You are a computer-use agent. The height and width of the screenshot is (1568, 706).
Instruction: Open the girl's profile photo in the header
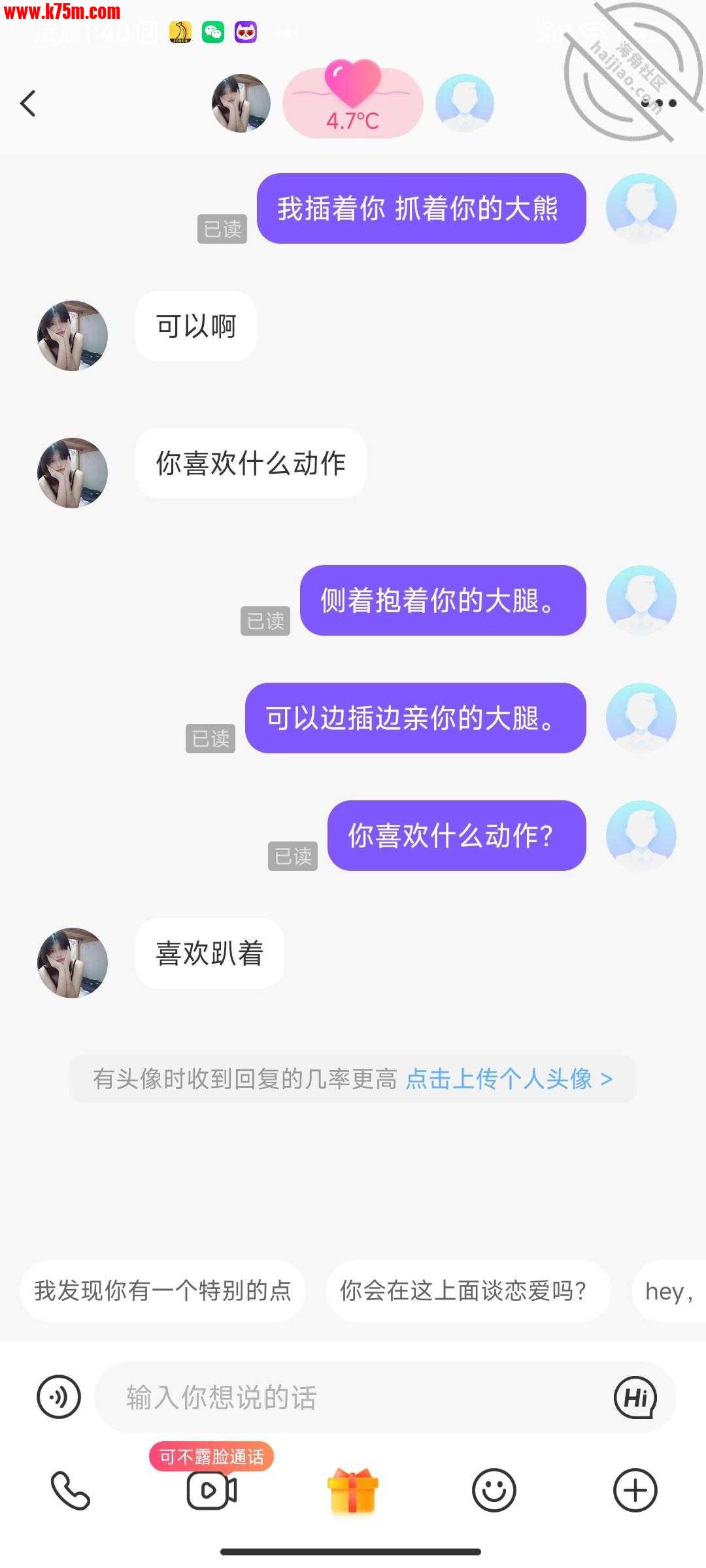(241, 103)
